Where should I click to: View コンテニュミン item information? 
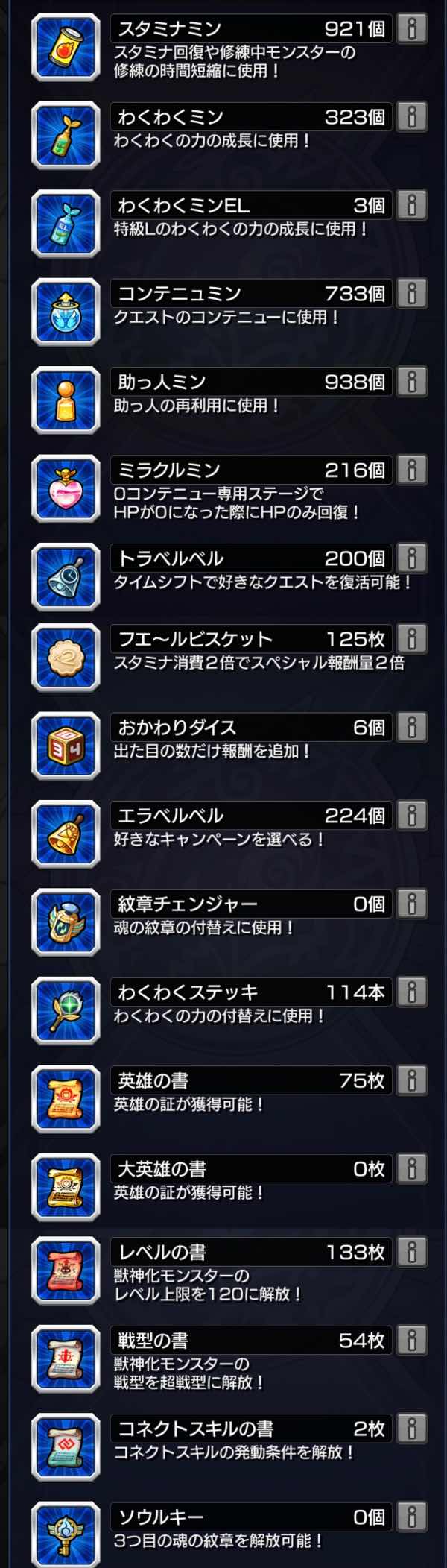click(411, 293)
